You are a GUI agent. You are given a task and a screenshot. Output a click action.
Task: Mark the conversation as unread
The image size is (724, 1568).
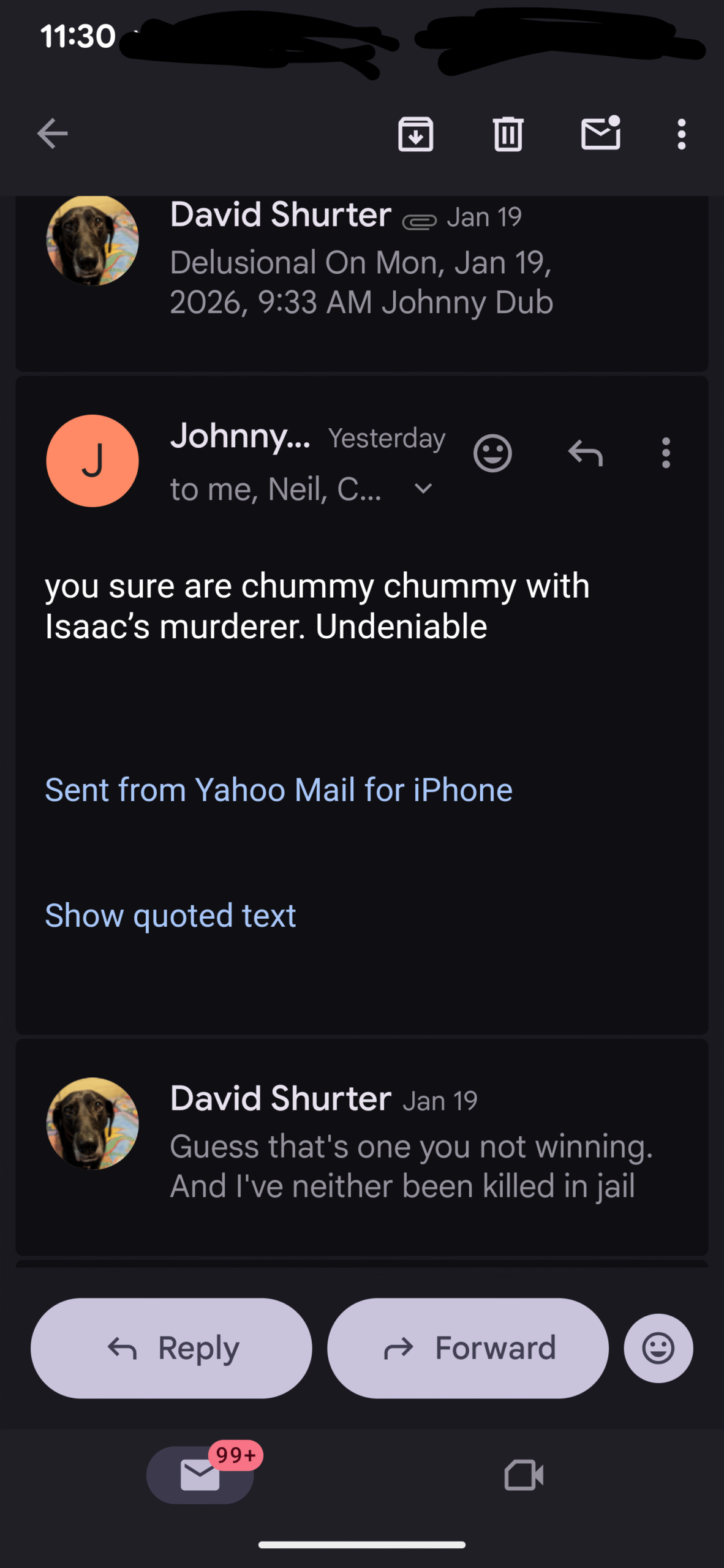tap(600, 134)
